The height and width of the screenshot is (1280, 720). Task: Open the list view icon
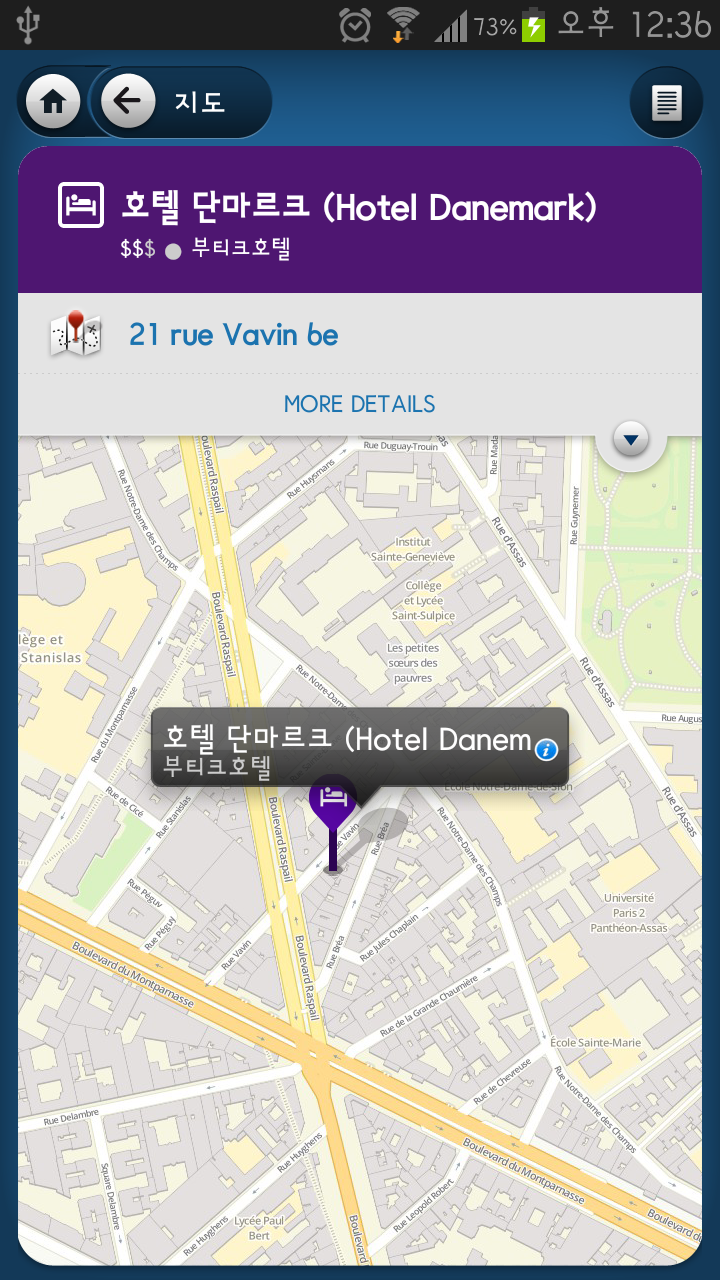point(666,102)
